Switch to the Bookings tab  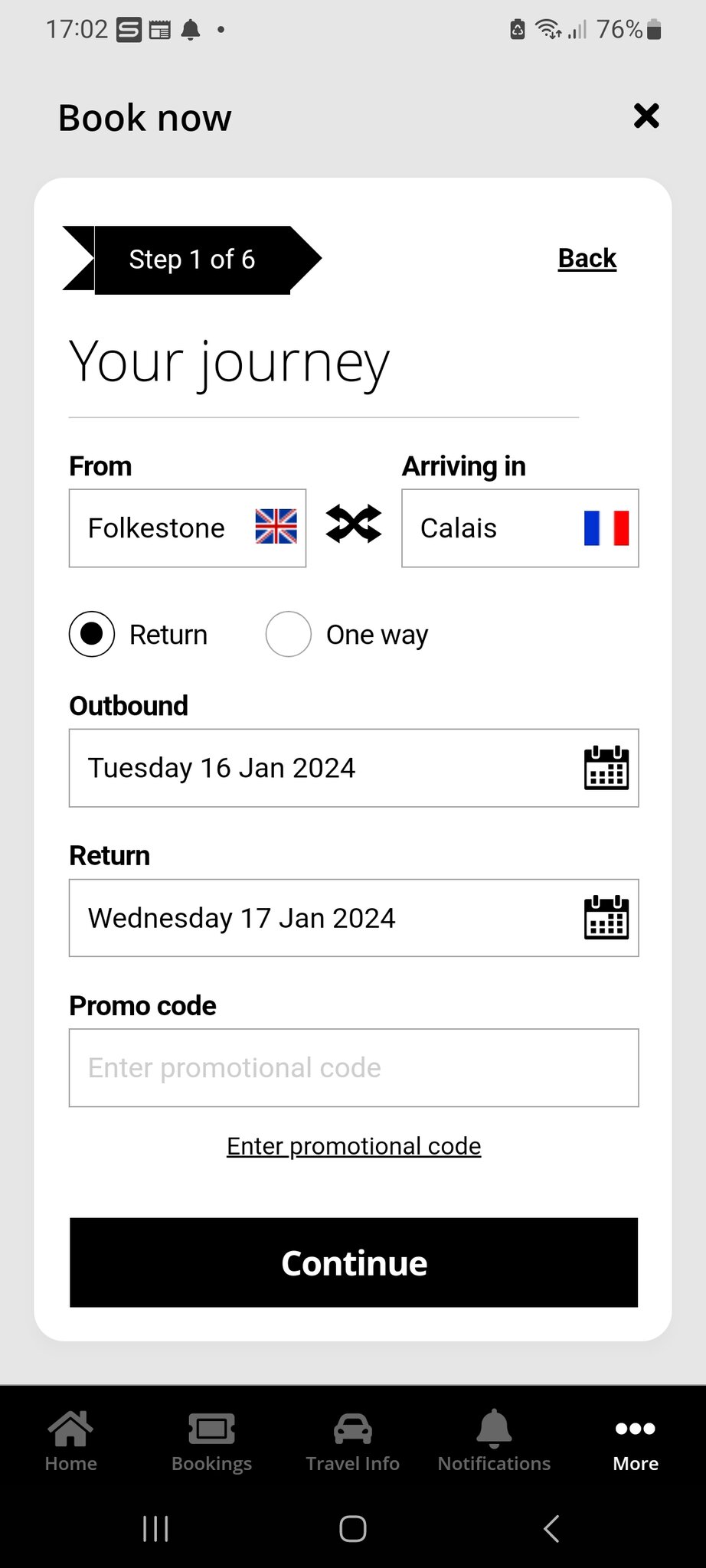coord(212,1442)
